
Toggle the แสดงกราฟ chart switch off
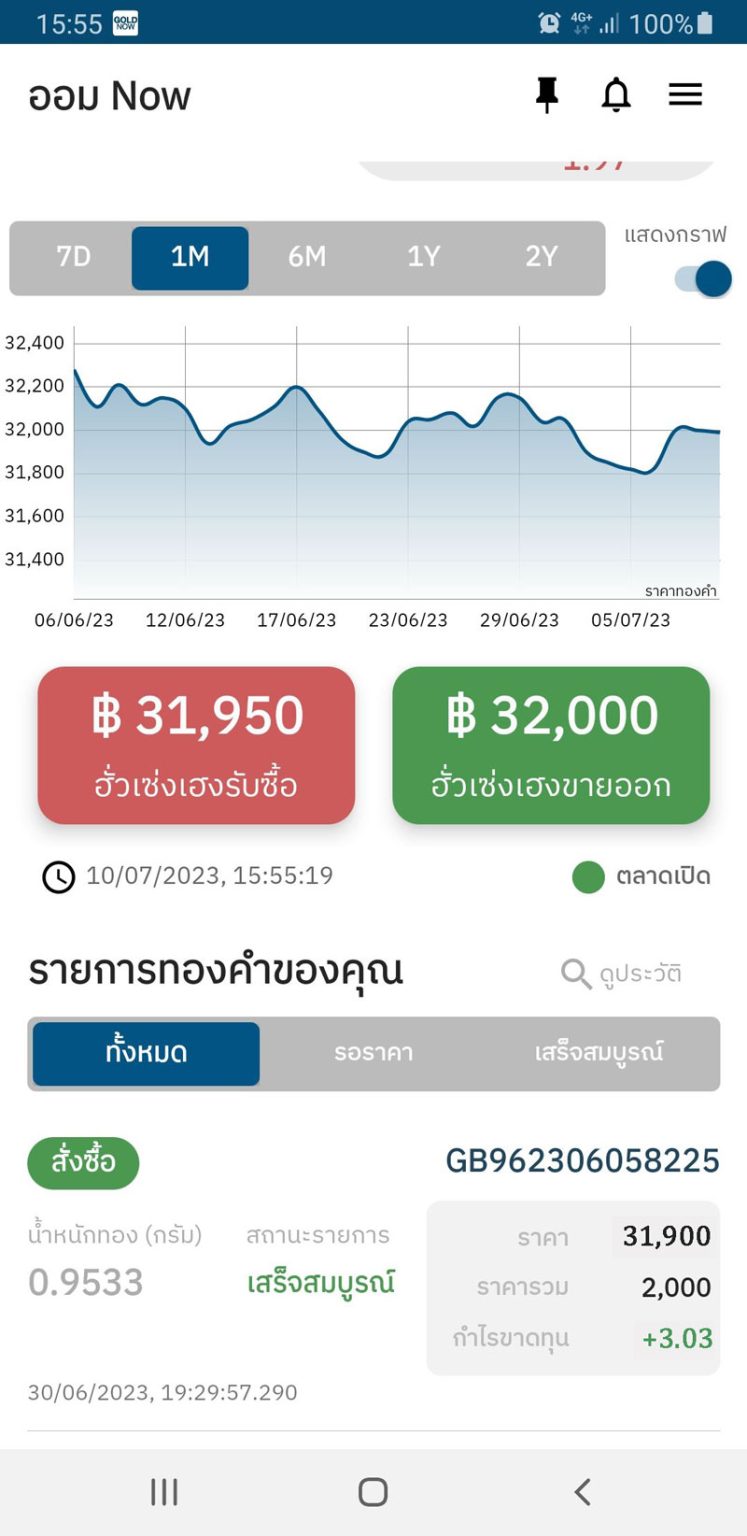coord(703,279)
